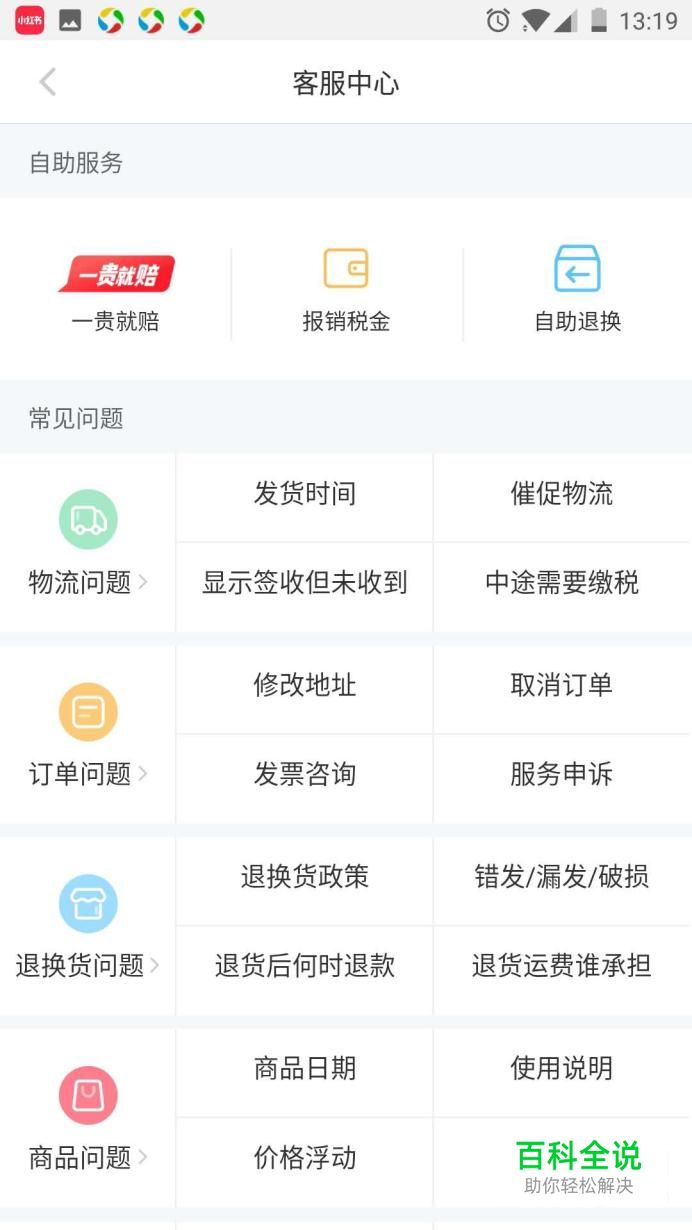Open 报销税金 self-service
This screenshot has width=692, height=1230.
(346, 294)
